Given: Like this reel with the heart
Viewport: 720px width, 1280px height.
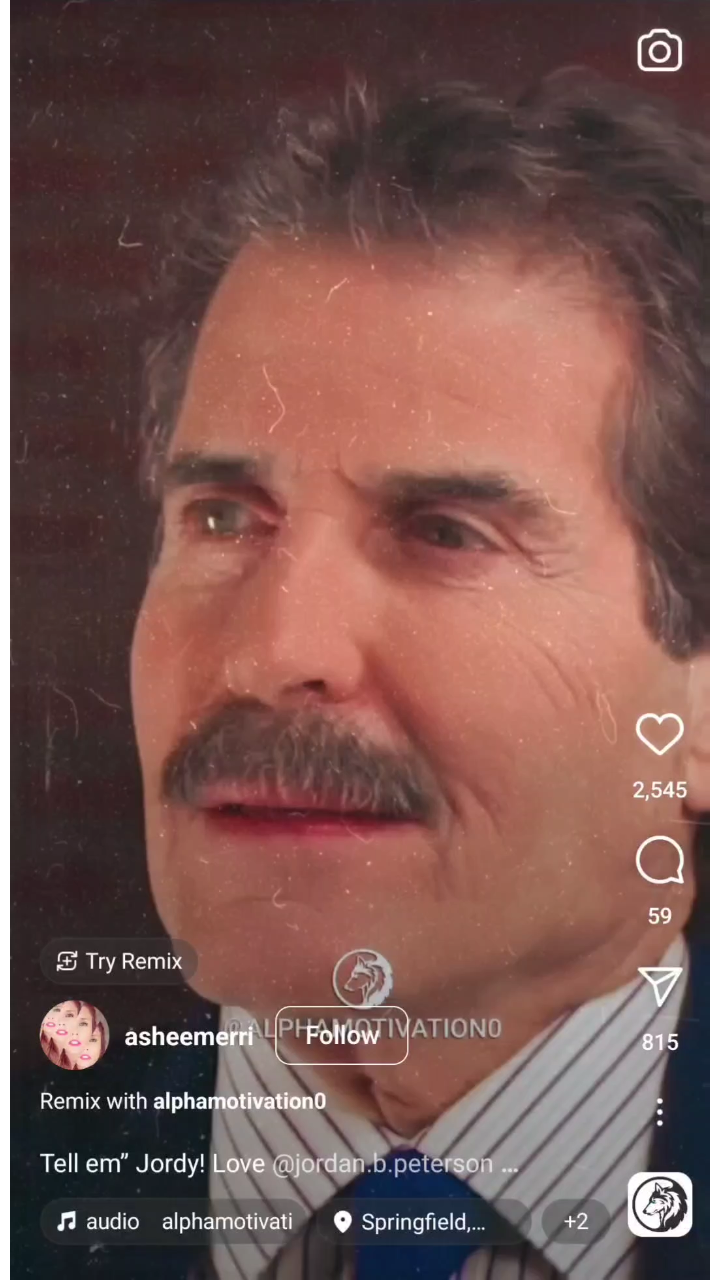Looking at the screenshot, I should coord(660,735).
